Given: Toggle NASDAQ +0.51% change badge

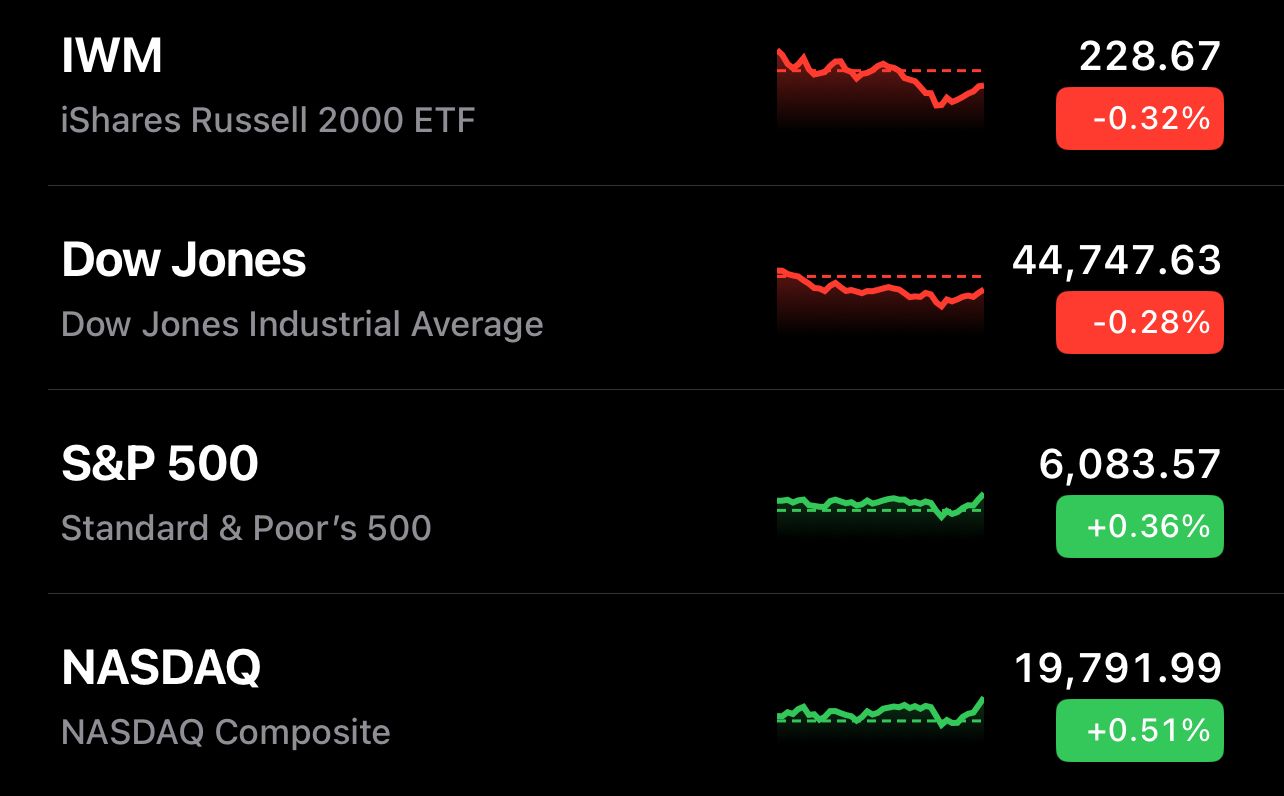Looking at the screenshot, I should [1139, 730].
